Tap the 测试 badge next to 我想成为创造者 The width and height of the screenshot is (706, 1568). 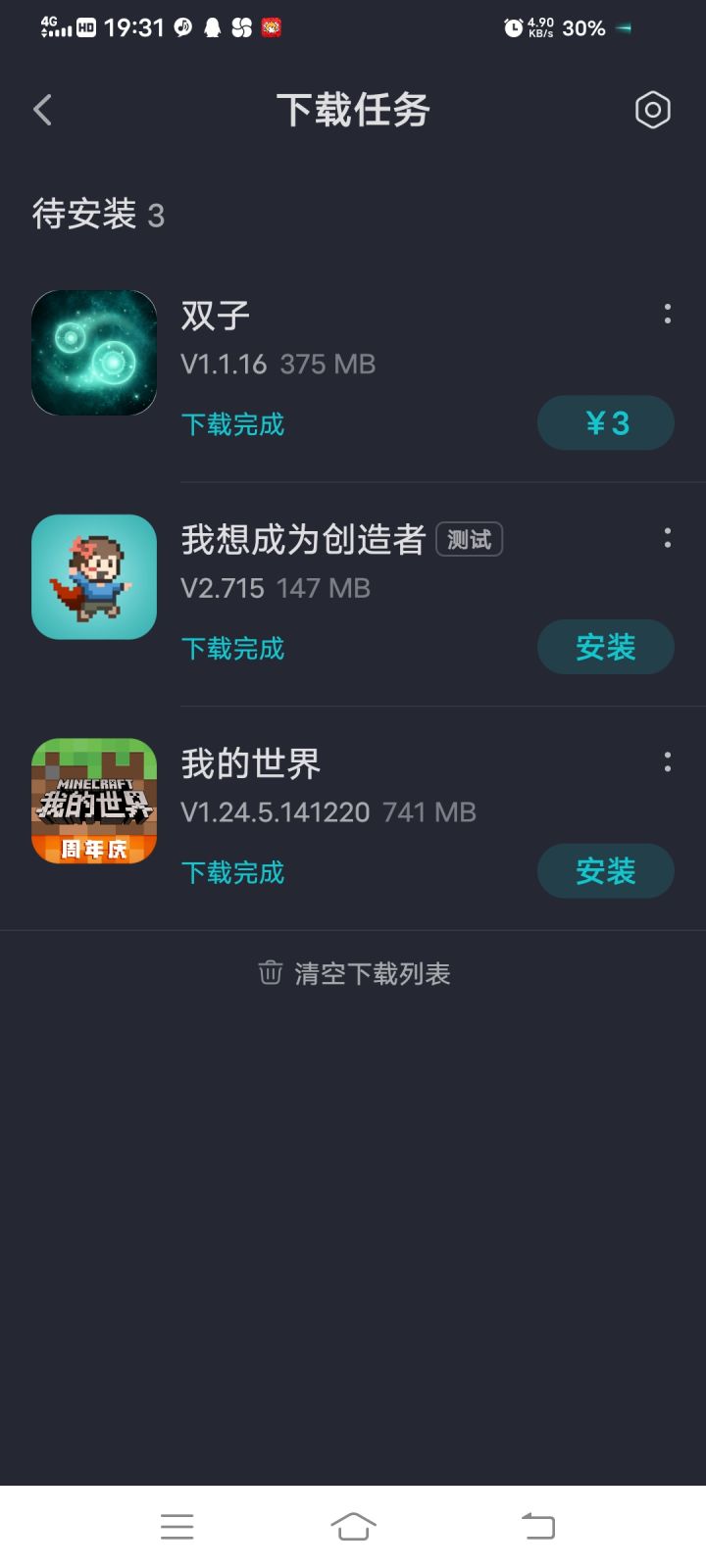[x=469, y=540]
